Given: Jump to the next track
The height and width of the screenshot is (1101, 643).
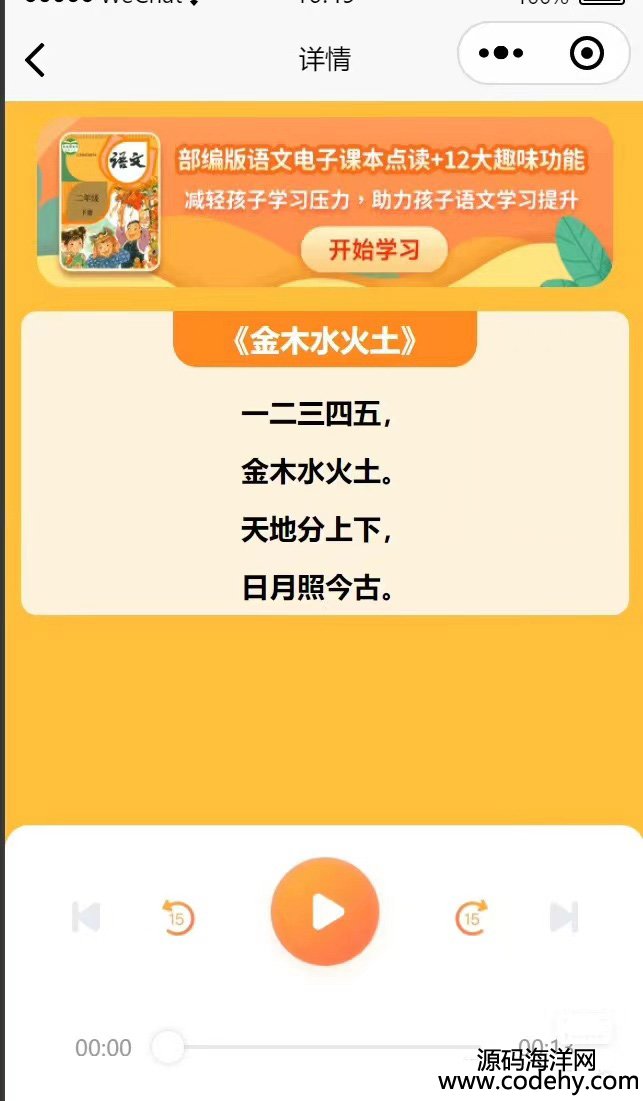Looking at the screenshot, I should tap(563, 916).
